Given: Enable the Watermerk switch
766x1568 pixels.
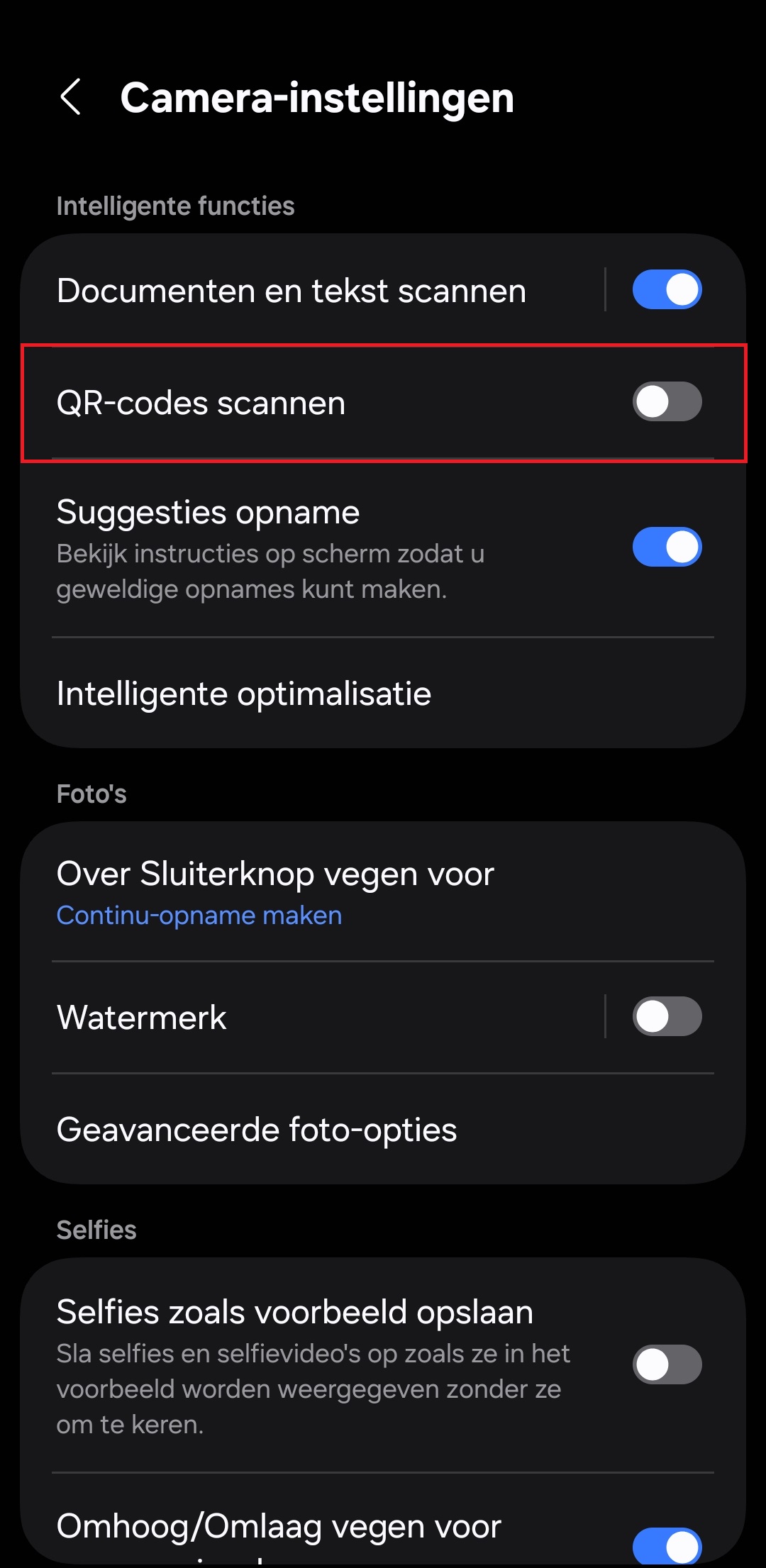Looking at the screenshot, I should [x=666, y=1016].
